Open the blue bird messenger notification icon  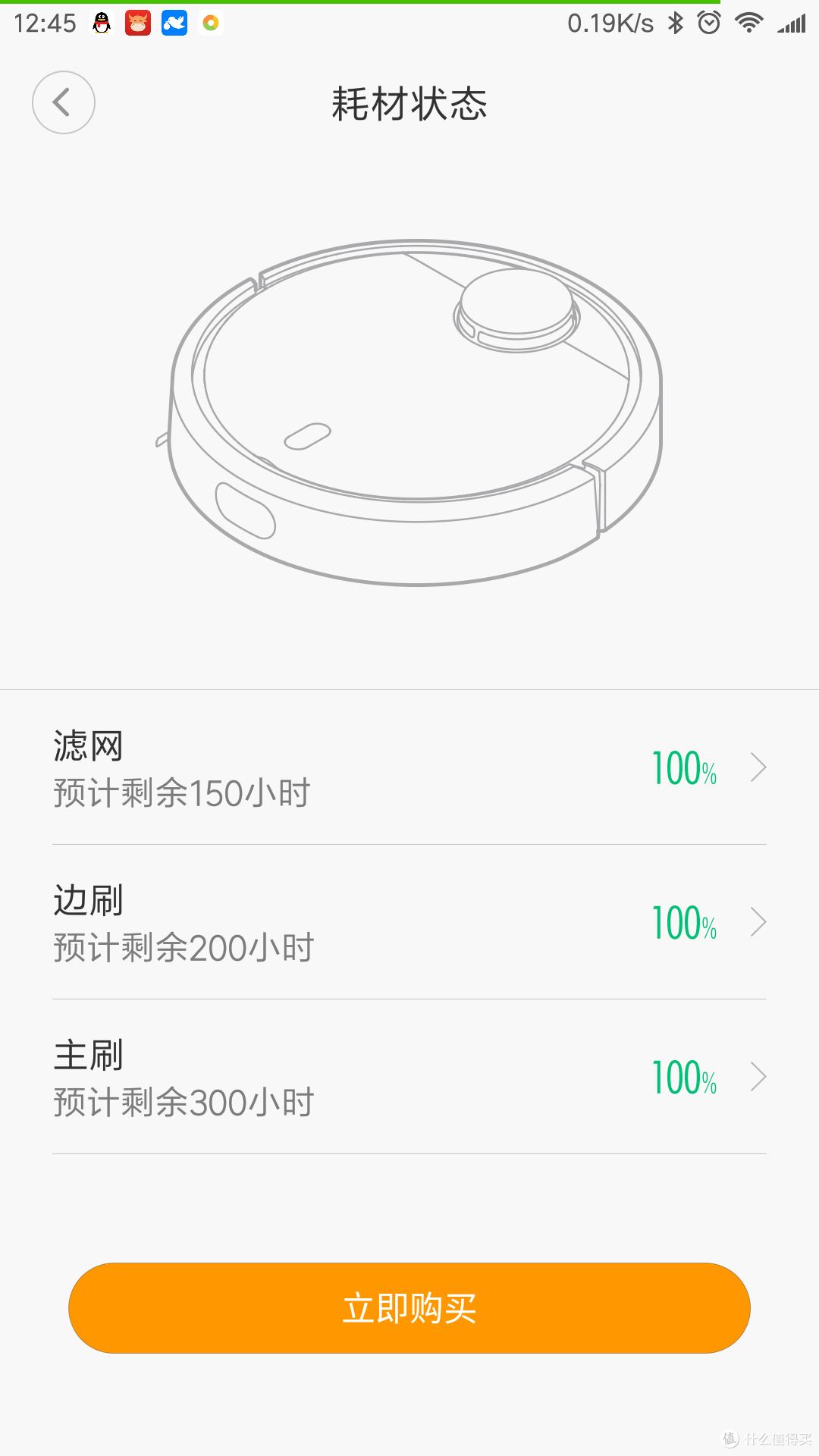(x=174, y=23)
